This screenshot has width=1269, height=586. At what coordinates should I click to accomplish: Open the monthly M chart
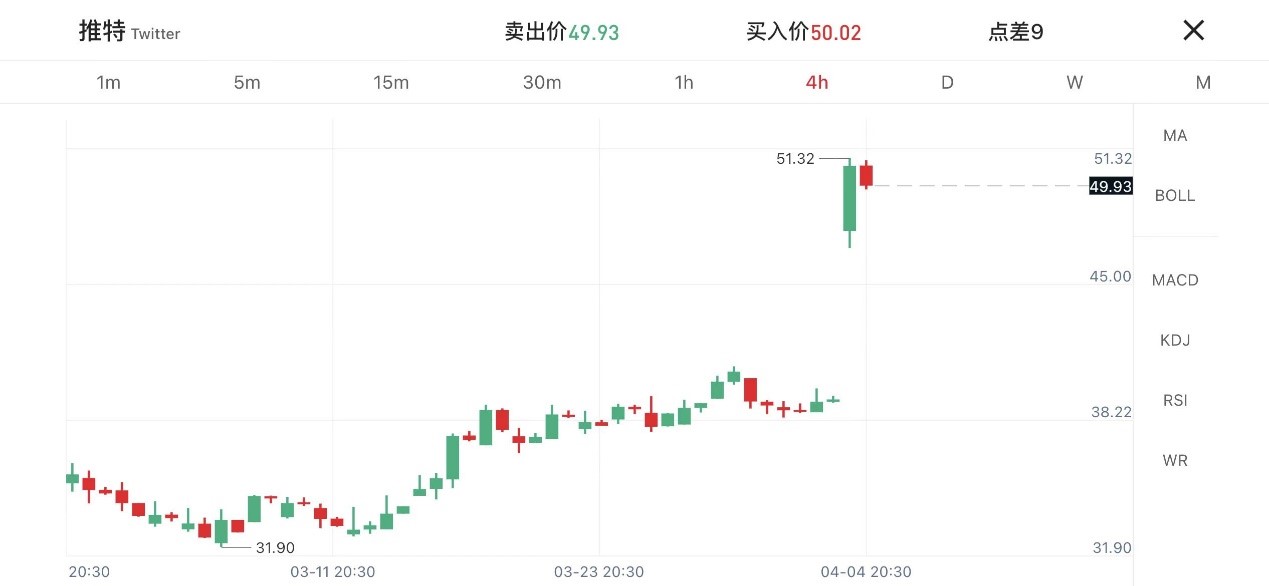tap(1203, 83)
